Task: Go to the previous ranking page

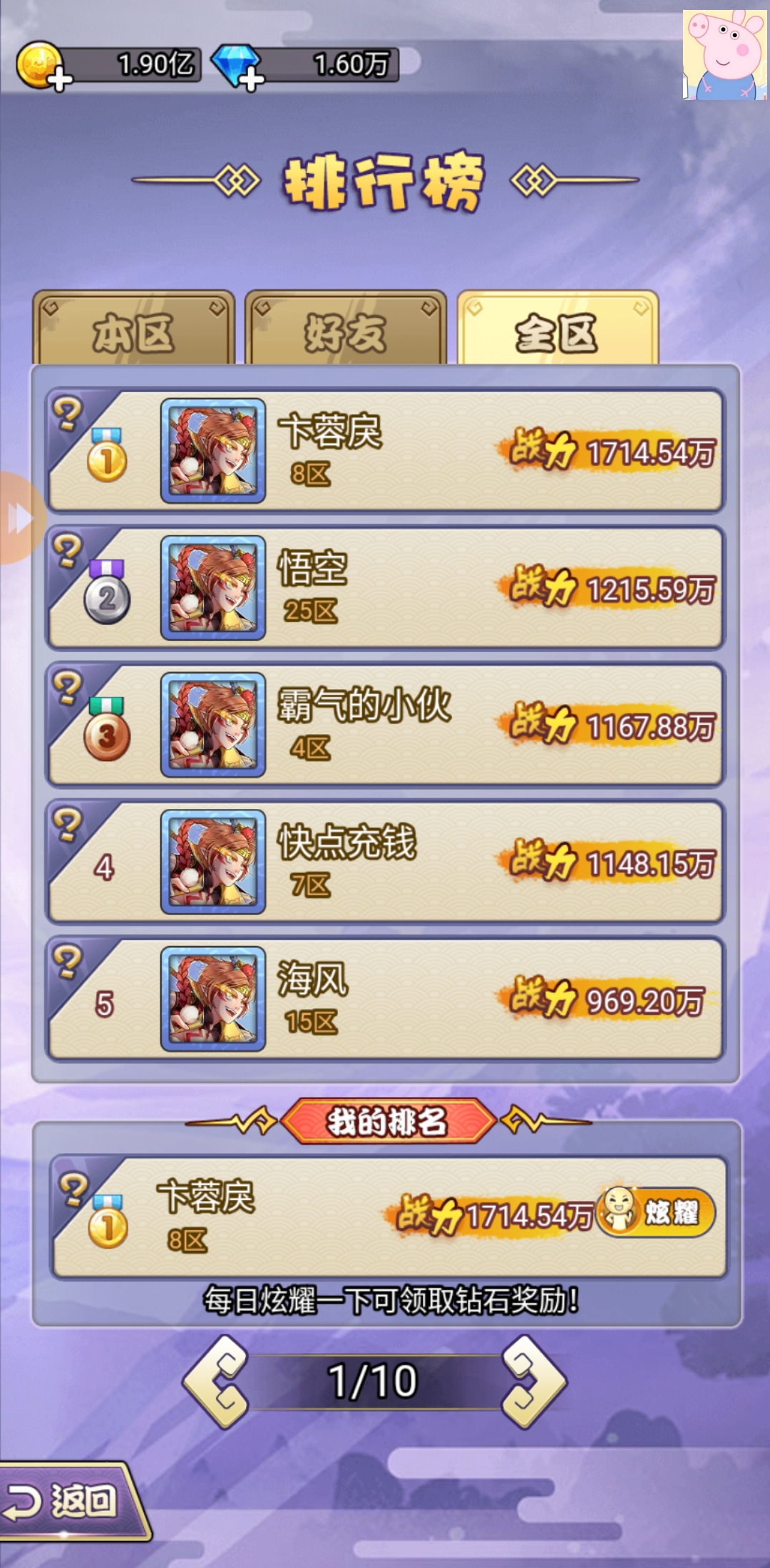Action: tap(217, 1381)
